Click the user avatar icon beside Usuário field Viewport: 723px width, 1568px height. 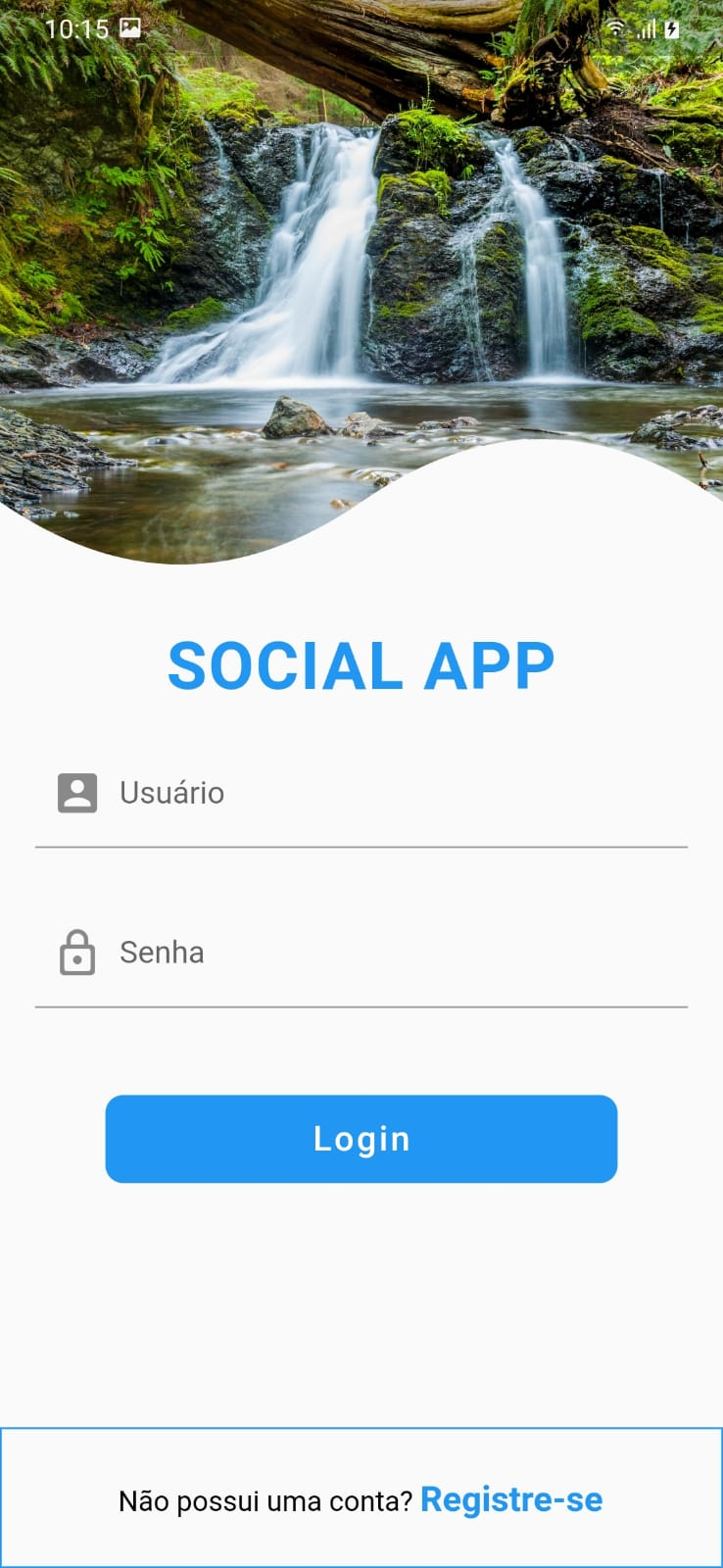[77, 792]
